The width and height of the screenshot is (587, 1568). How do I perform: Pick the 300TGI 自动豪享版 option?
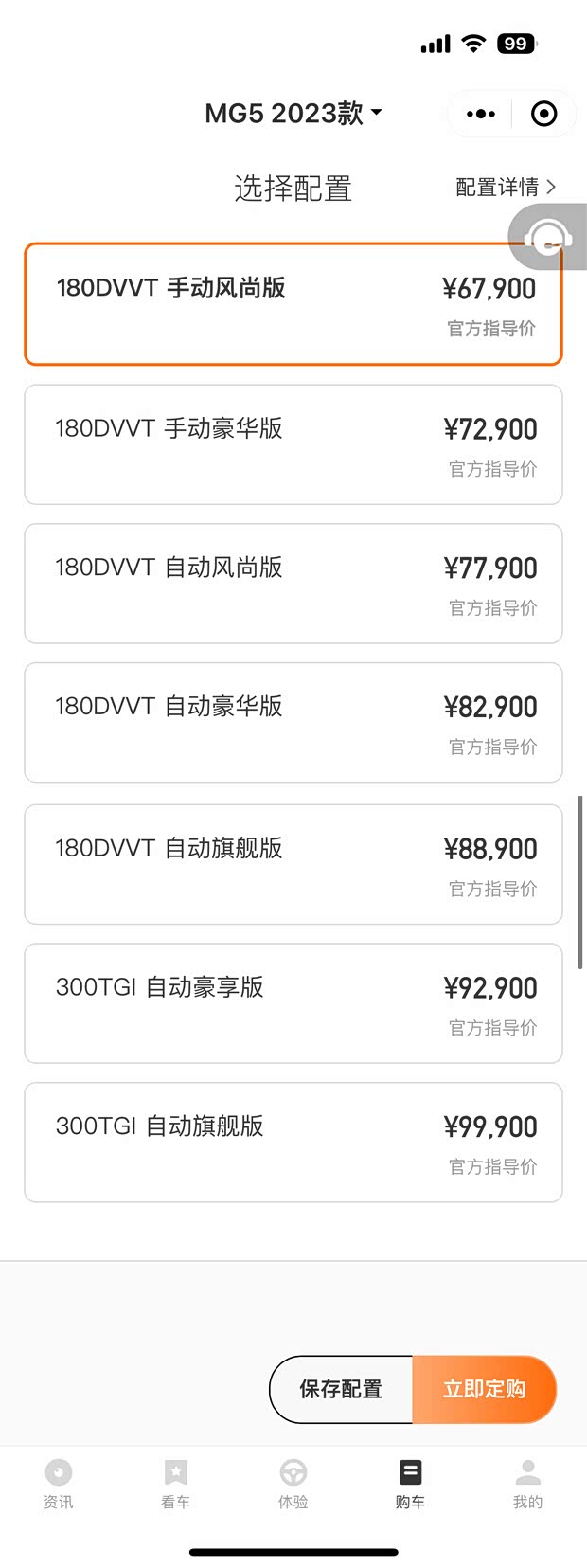(293, 1003)
